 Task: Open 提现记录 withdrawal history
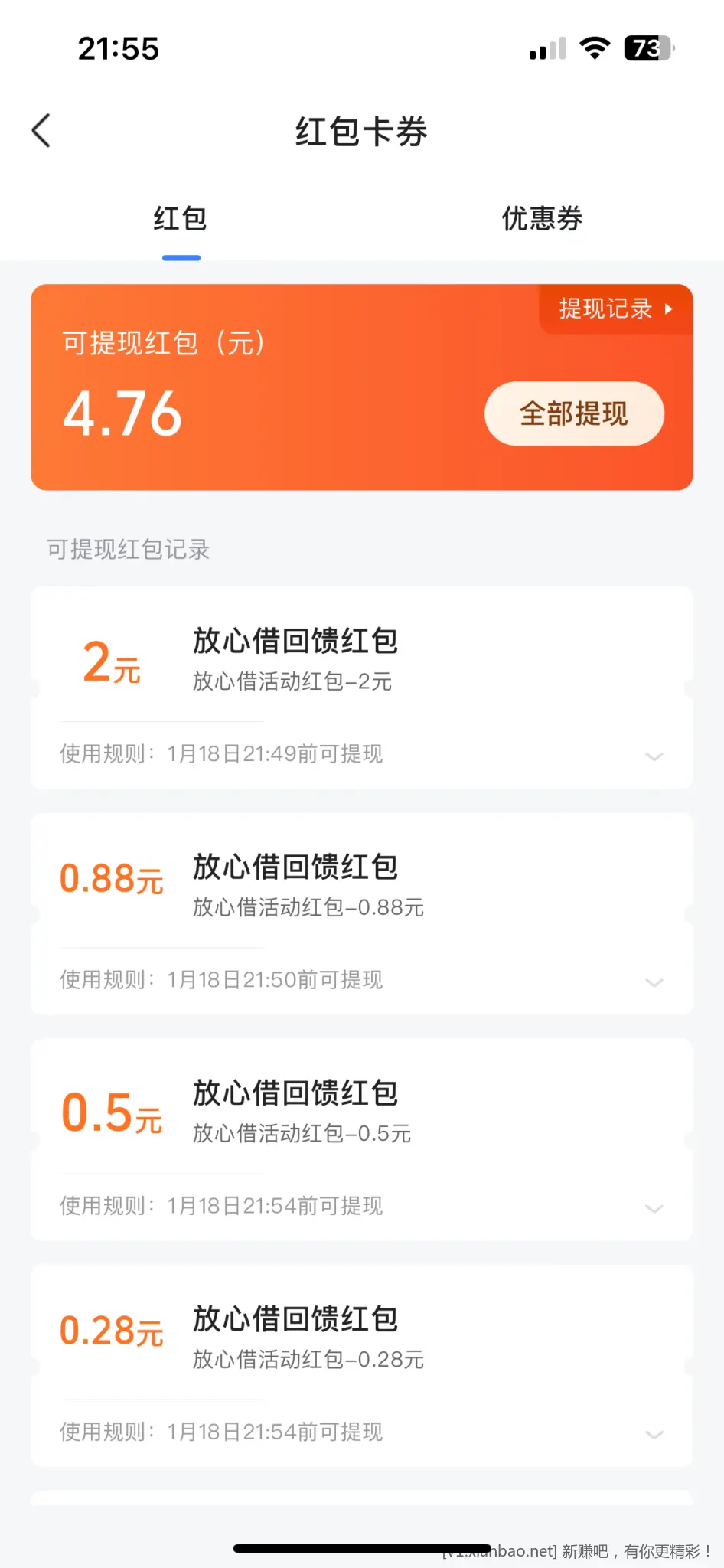coord(605,309)
